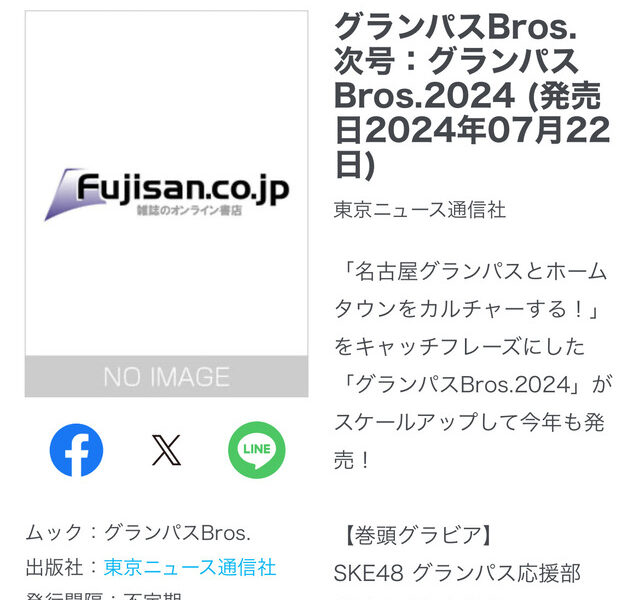640x600 pixels.
Task: Open the magazine cover image
Action: (166, 204)
